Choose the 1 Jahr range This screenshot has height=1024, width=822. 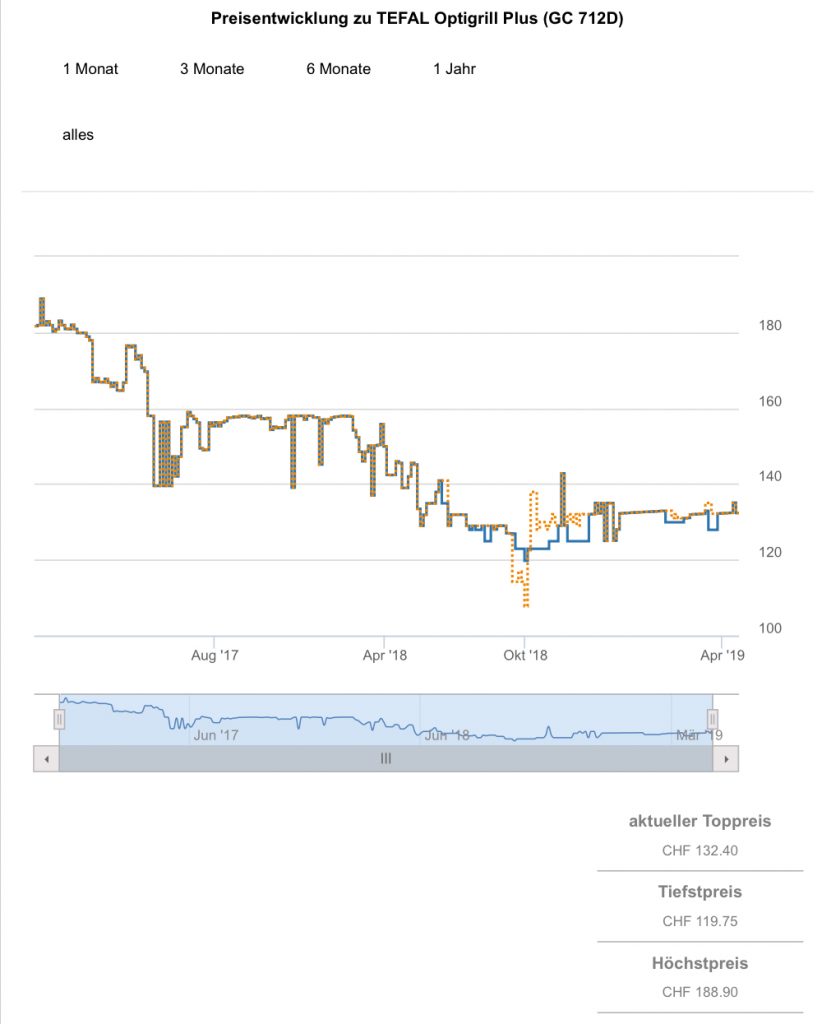(454, 69)
